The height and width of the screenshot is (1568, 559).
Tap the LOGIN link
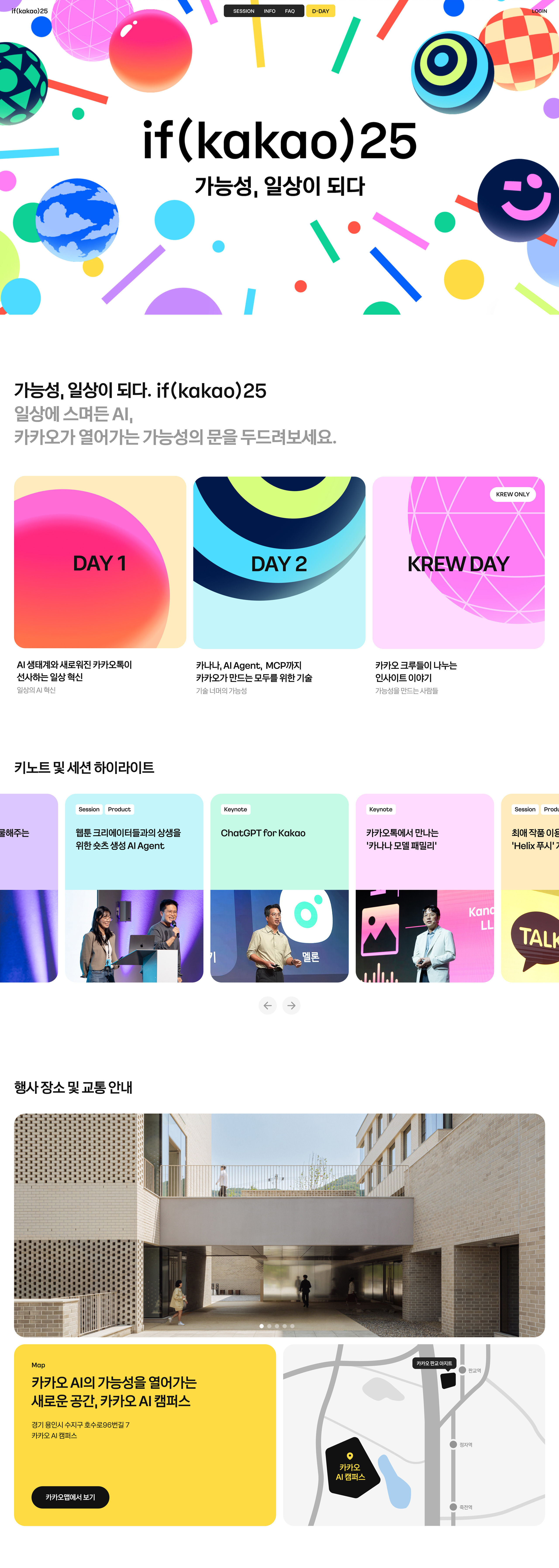point(539,11)
